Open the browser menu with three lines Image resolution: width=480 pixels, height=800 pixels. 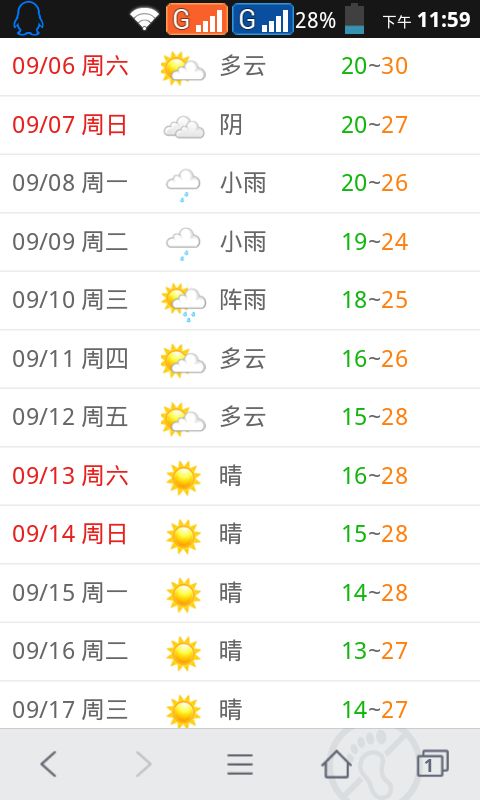(240, 764)
